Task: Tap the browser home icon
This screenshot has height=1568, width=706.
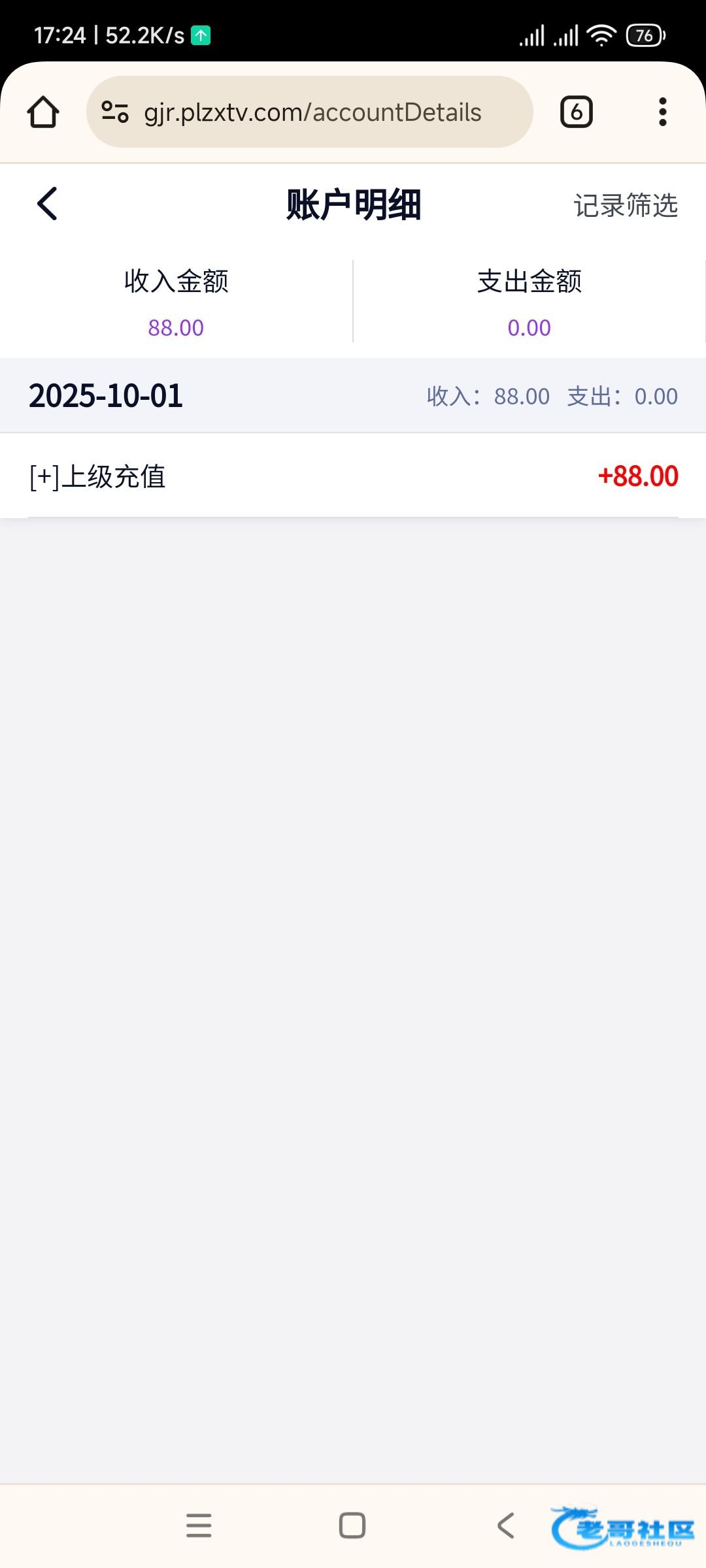Action: click(x=43, y=112)
